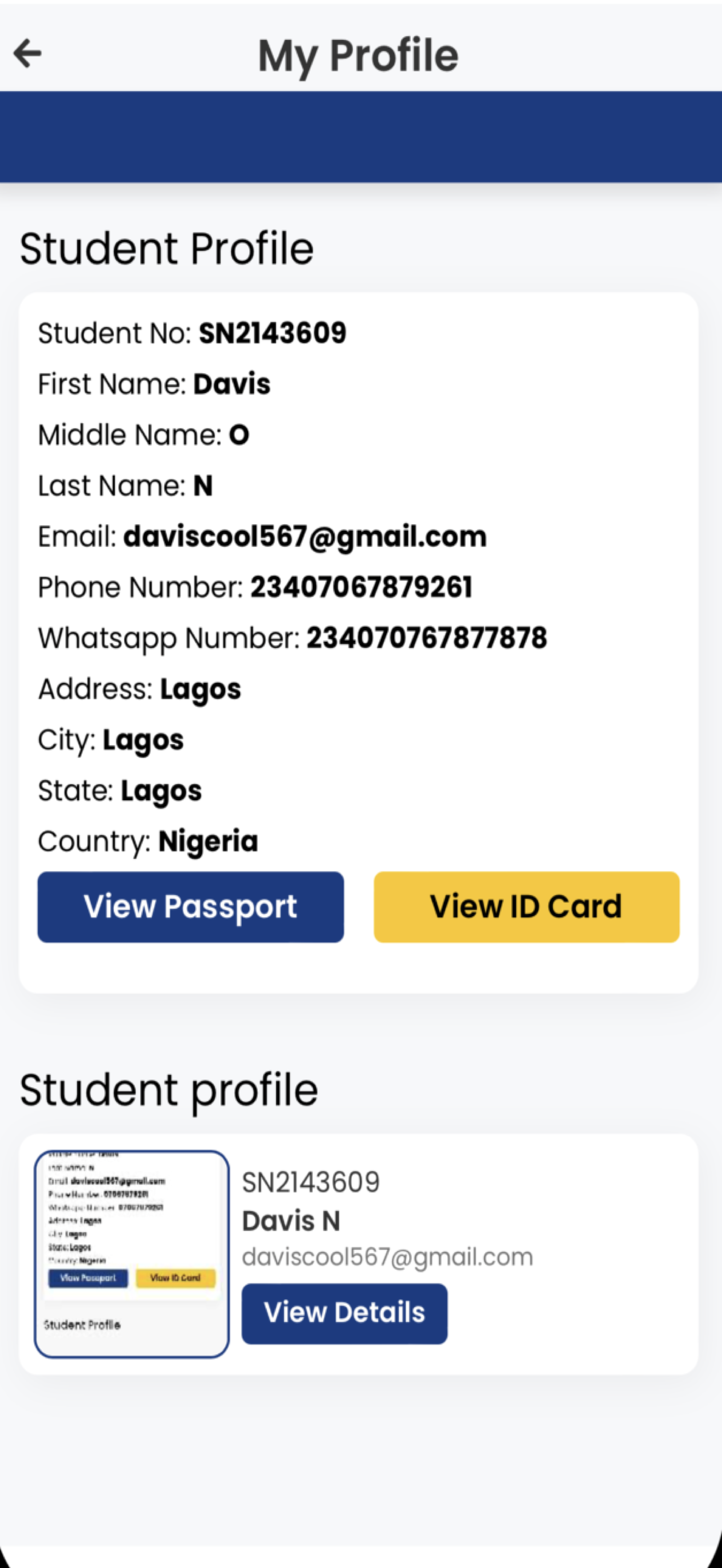Tap the yellow View ID Card button
The height and width of the screenshot is (1568, 722).
[526, 906]
